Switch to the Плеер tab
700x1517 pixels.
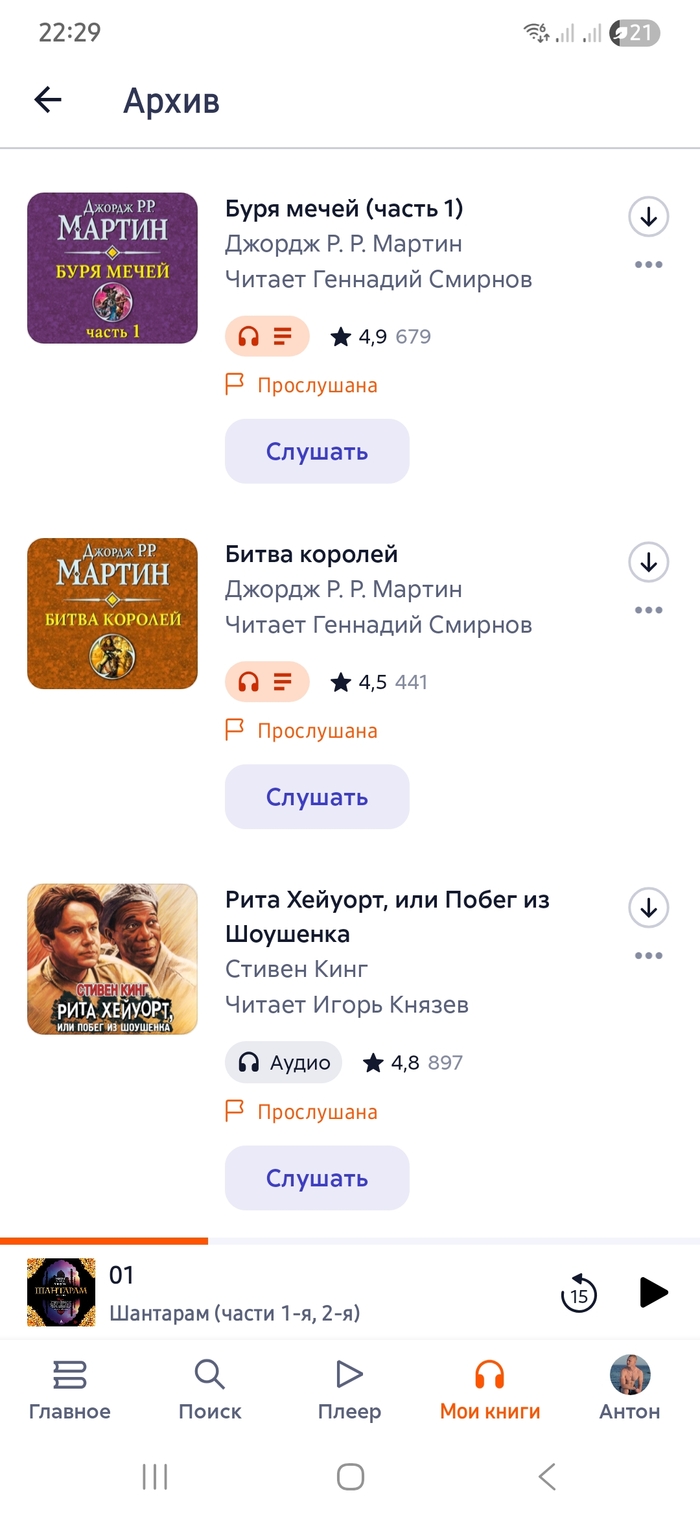point(349,1389)
